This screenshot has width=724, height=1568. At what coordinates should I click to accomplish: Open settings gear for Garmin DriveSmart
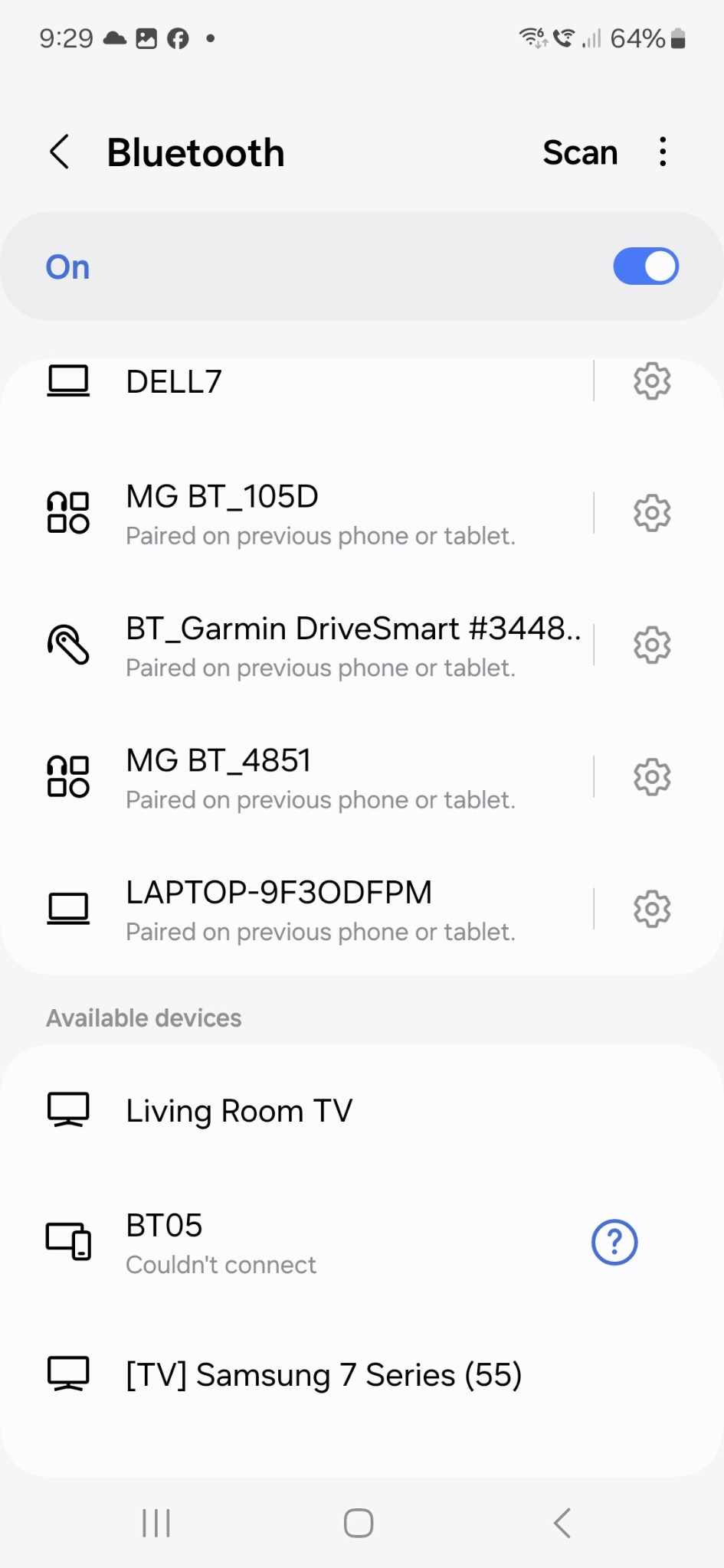click(x=652, y=645)
